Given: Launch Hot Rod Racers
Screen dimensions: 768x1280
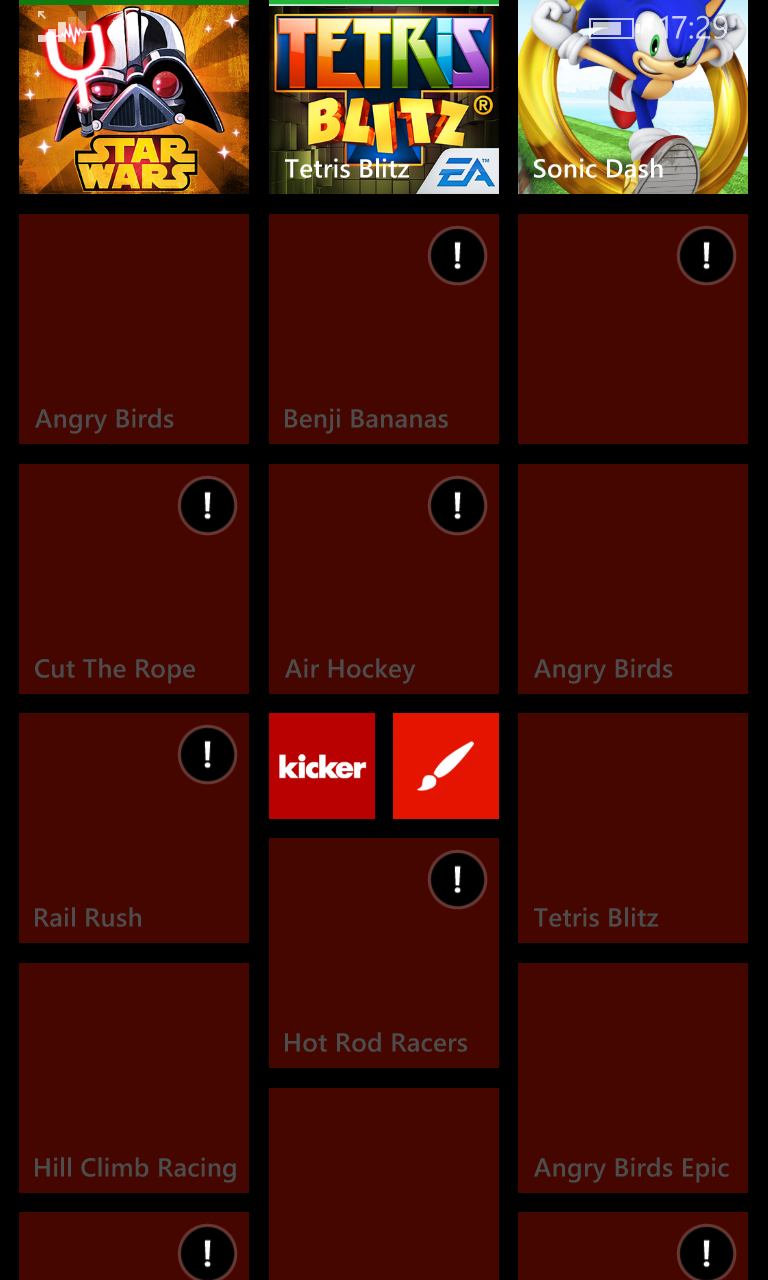Looking at the screenshot, I should (x=384, y=953).
